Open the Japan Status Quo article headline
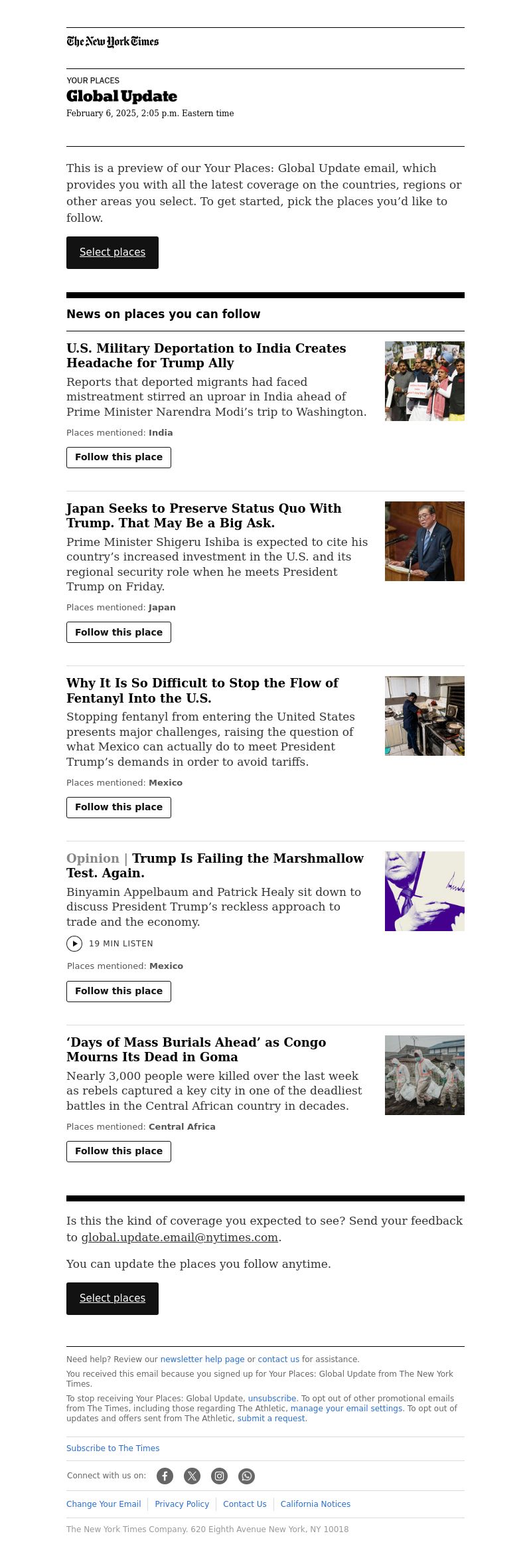Viewport: 531px width, 1568px height. 204,515
